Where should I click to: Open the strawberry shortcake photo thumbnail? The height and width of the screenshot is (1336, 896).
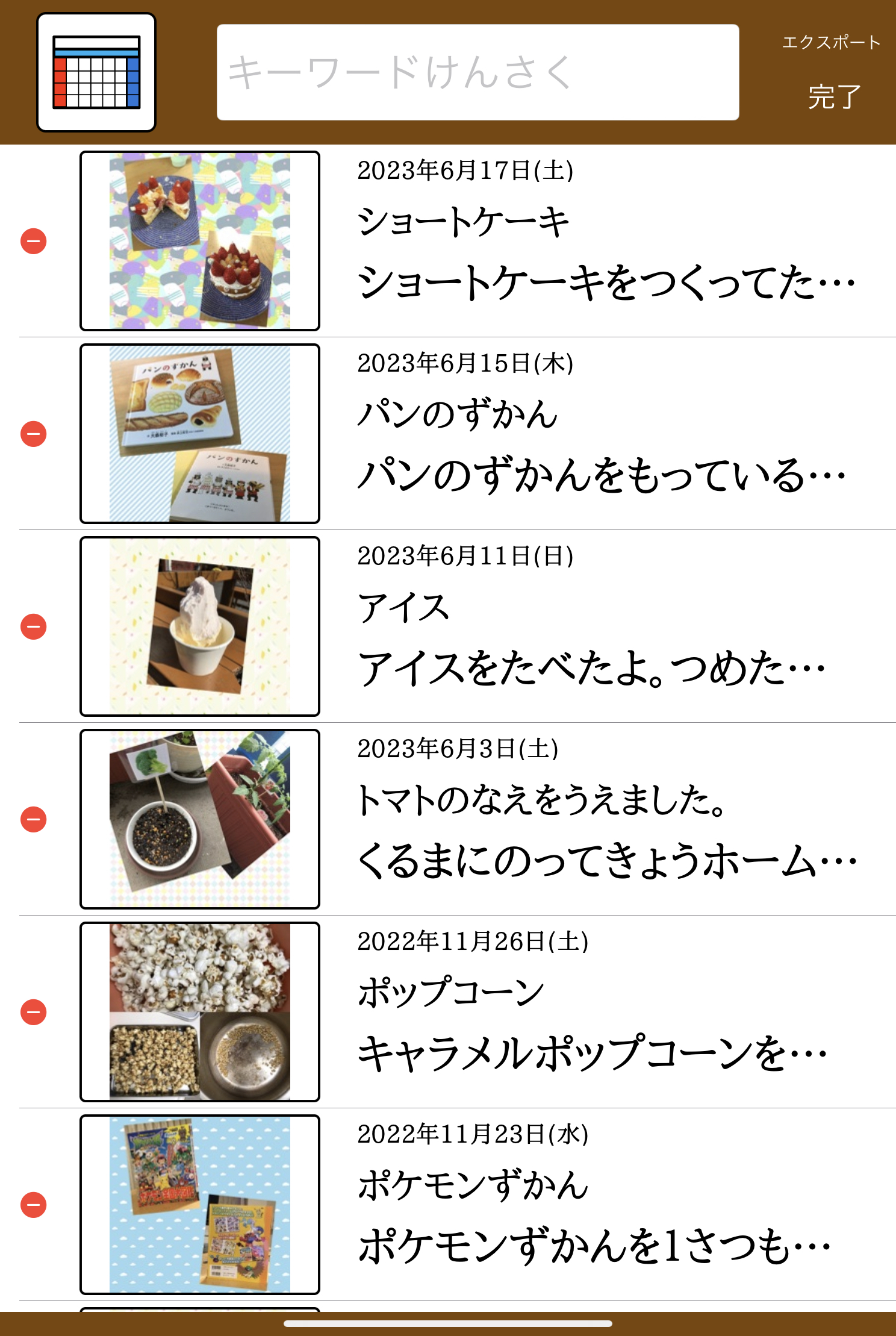200,240
